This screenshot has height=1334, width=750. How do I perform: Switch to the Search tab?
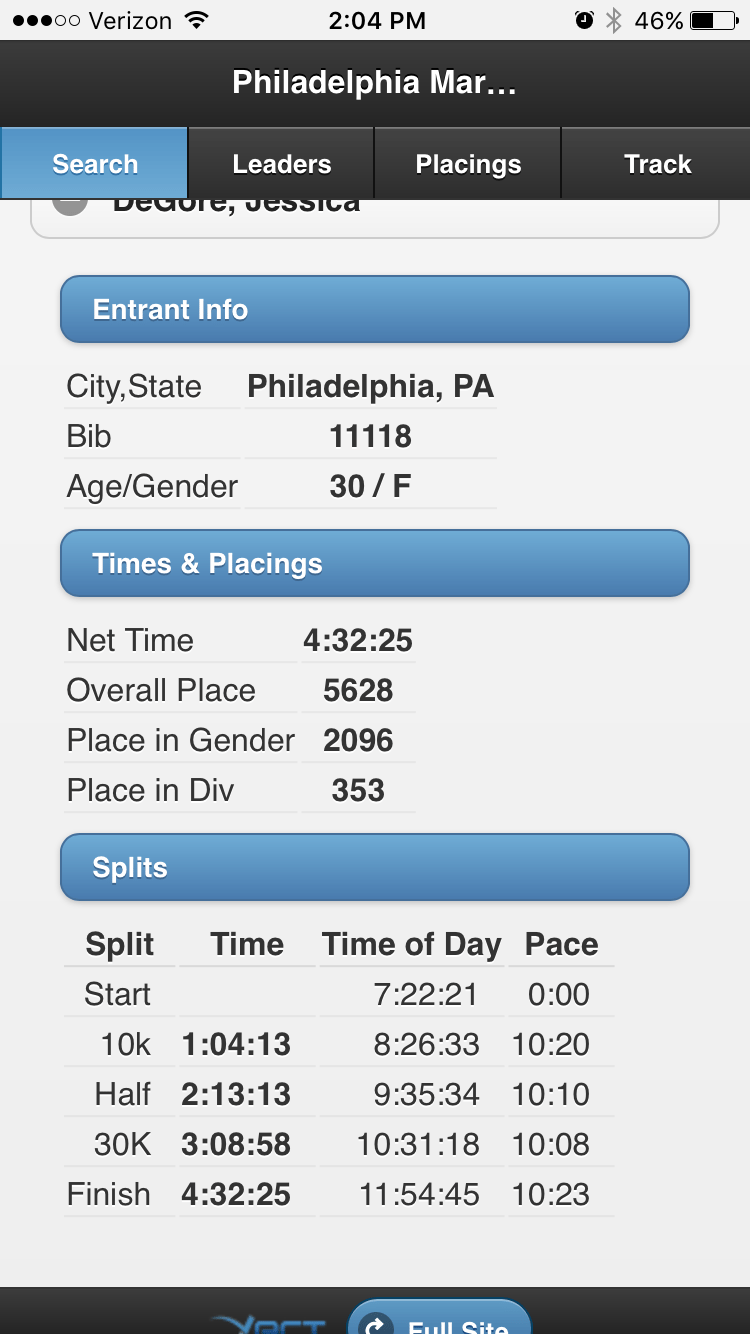coord(94,164)
